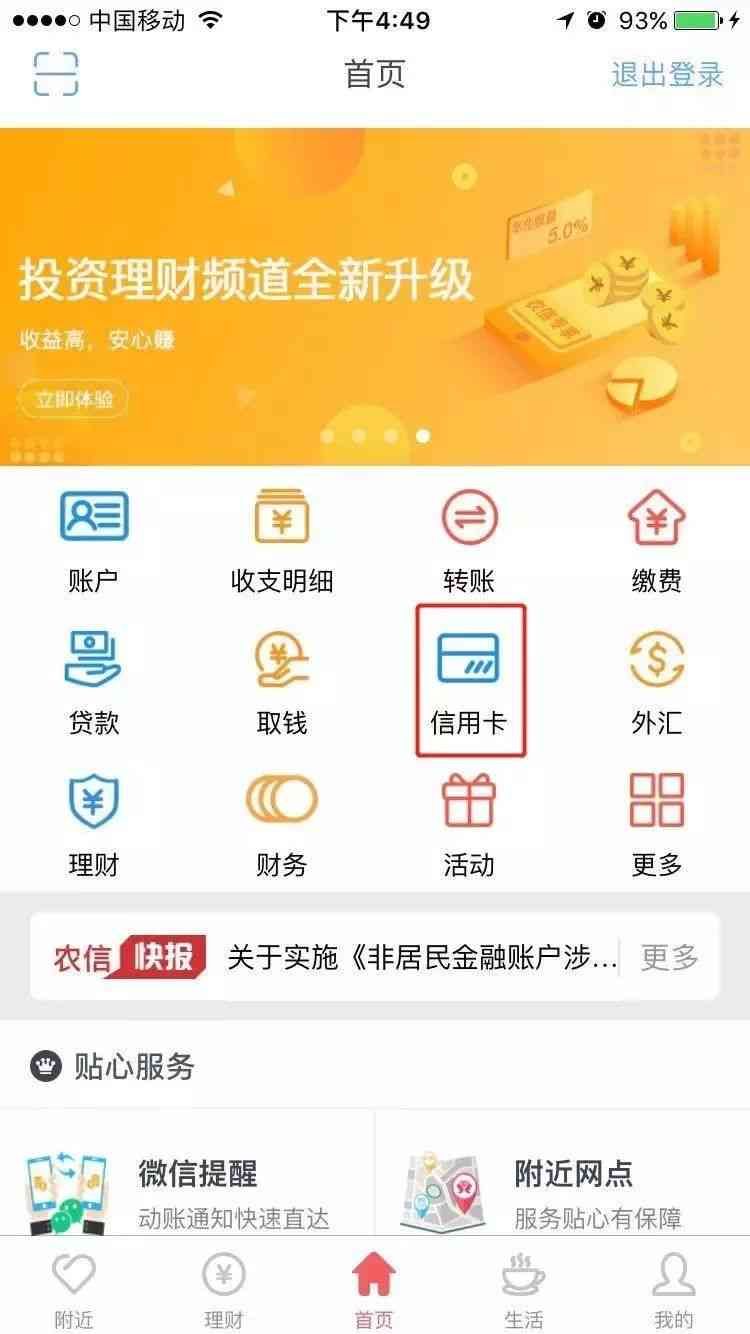
Task: Open the 附近网点 service card
Action: (562, 1188)
